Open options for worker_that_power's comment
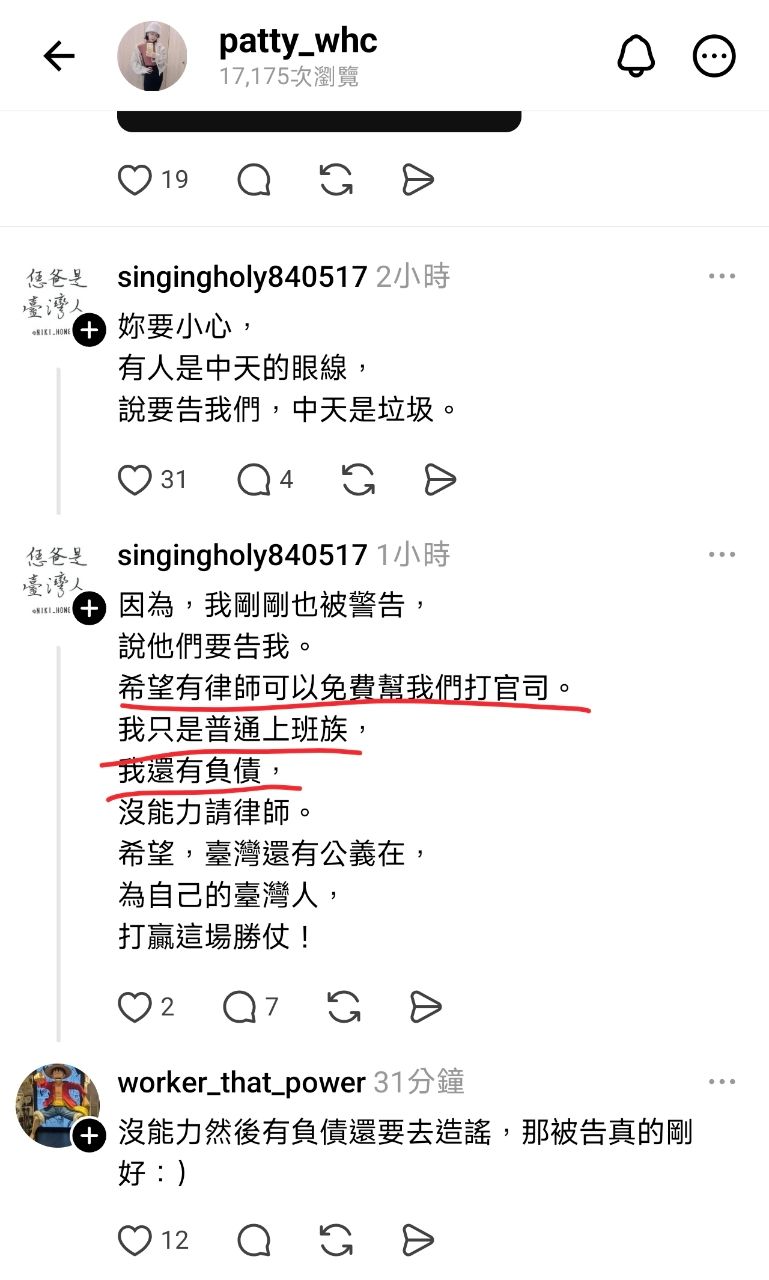Screen dimensions: 769x1280 722,1083
